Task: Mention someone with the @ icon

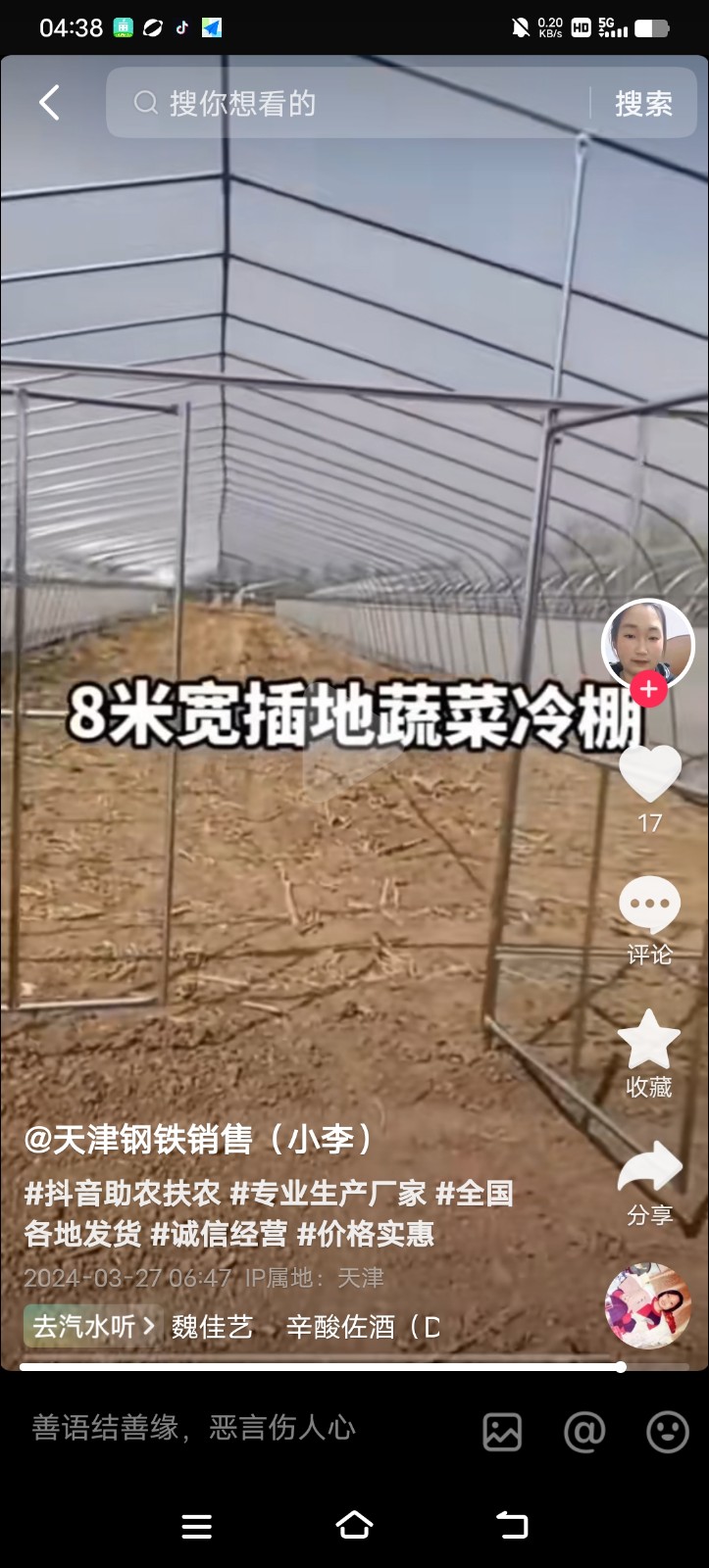Action: (x=584, y=1432)
